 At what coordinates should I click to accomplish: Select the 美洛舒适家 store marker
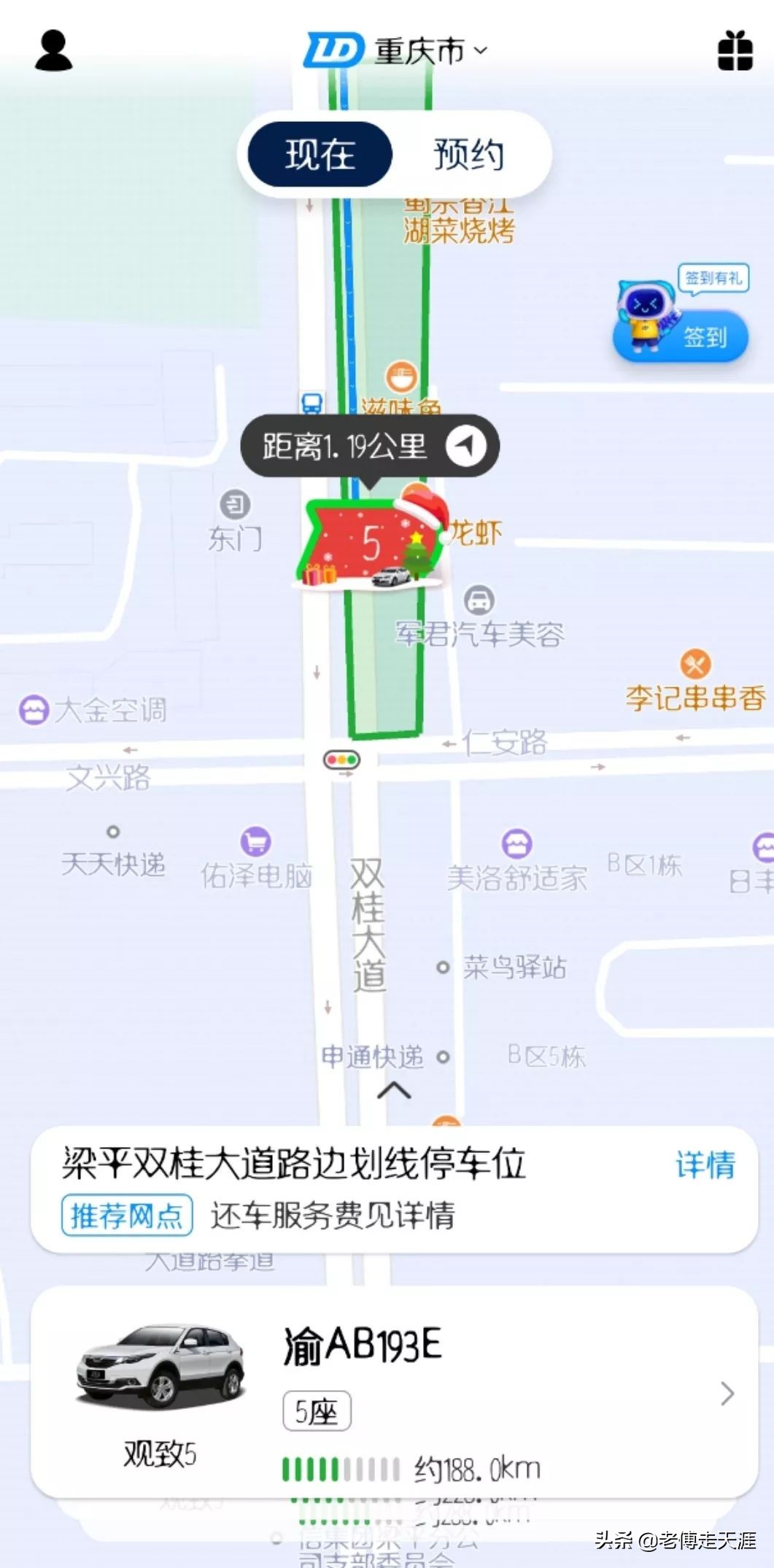click(x=516, y=843)
